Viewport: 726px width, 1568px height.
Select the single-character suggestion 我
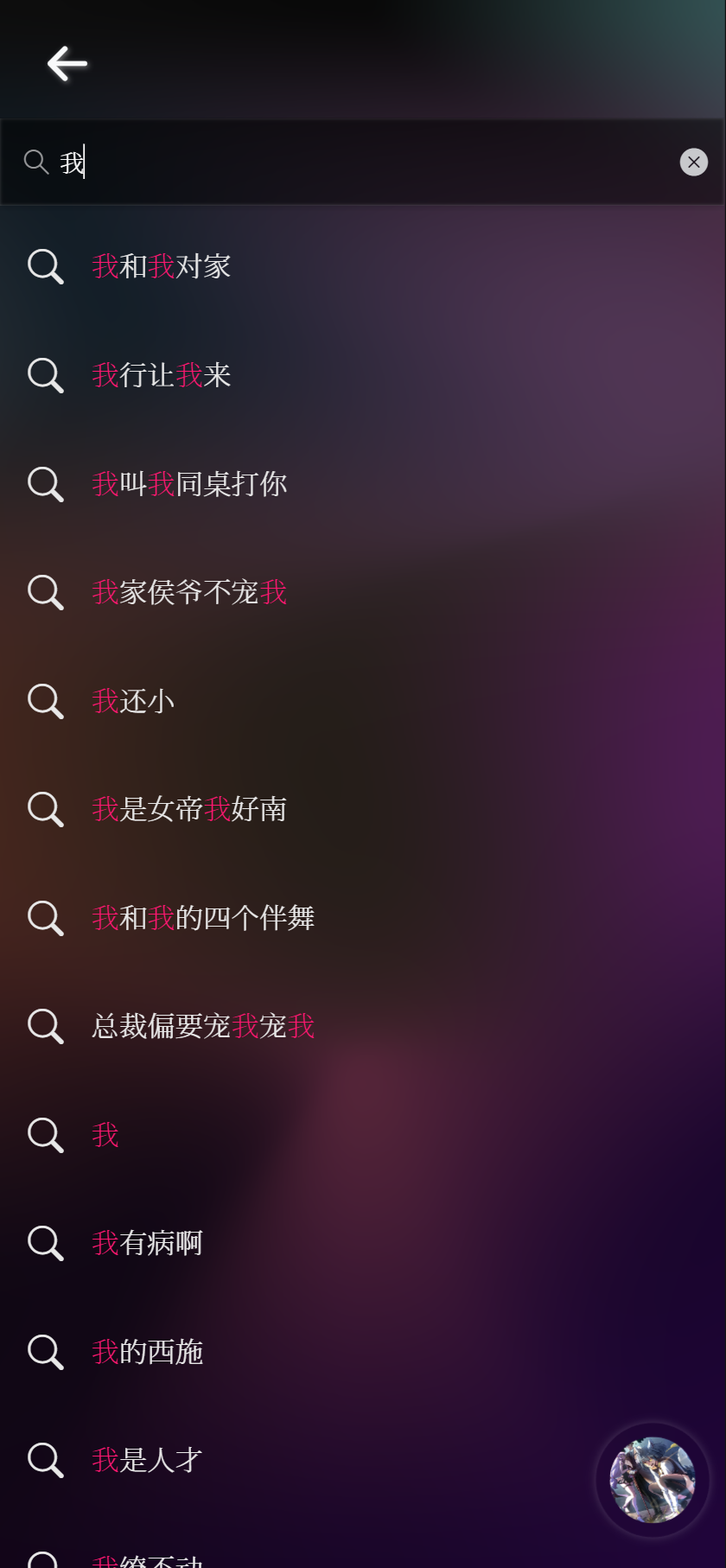(363, 1135)
